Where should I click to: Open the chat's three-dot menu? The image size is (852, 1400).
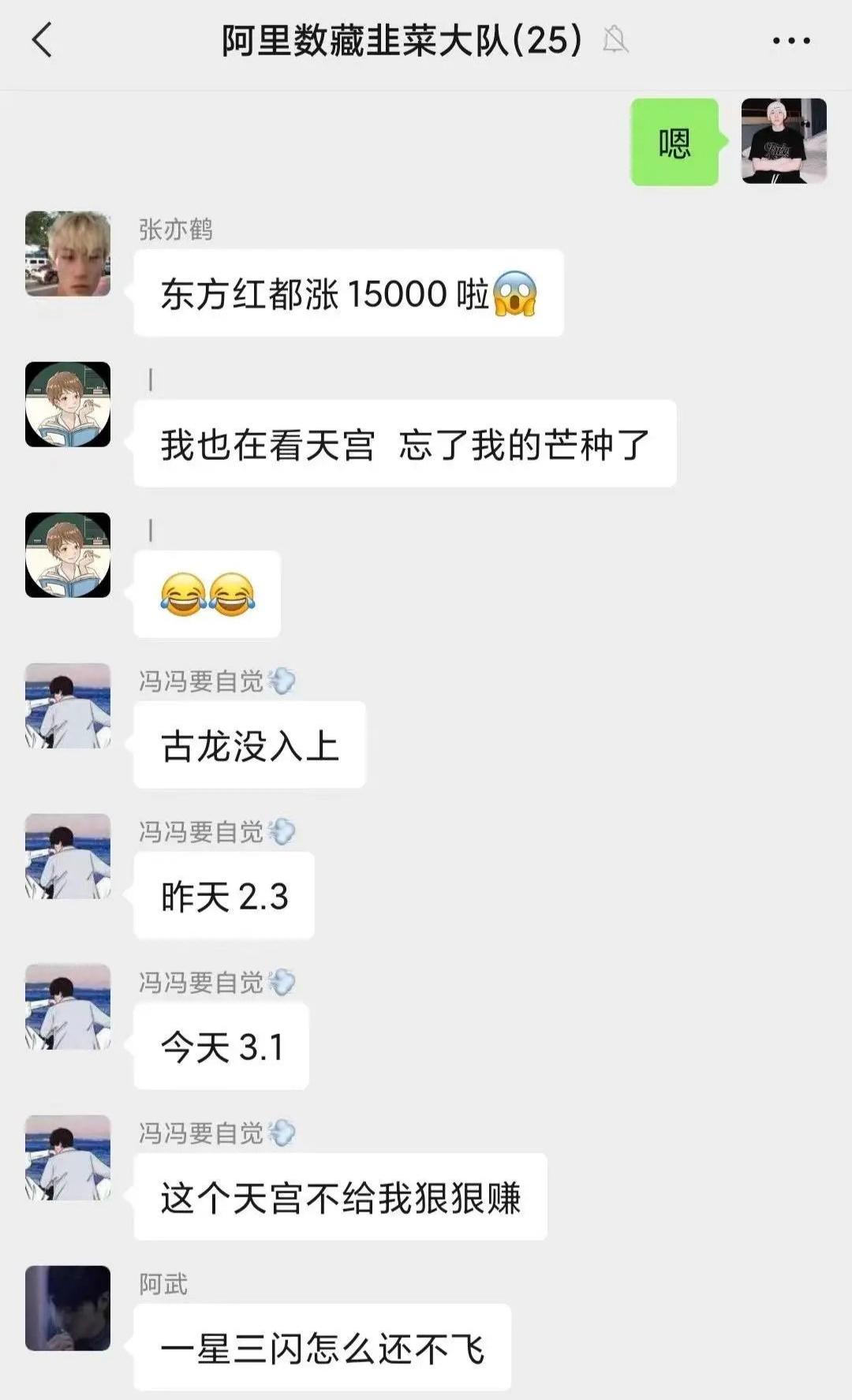791,41
